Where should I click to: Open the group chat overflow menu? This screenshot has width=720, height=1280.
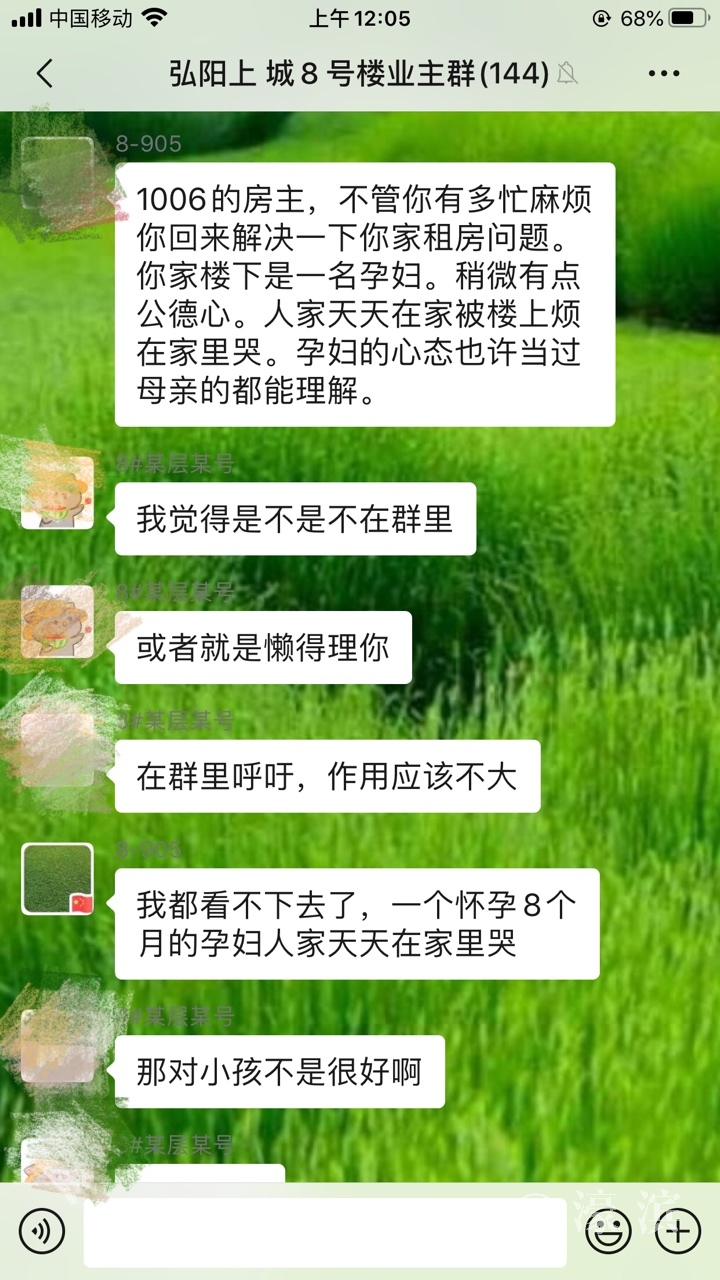point(664,73)
